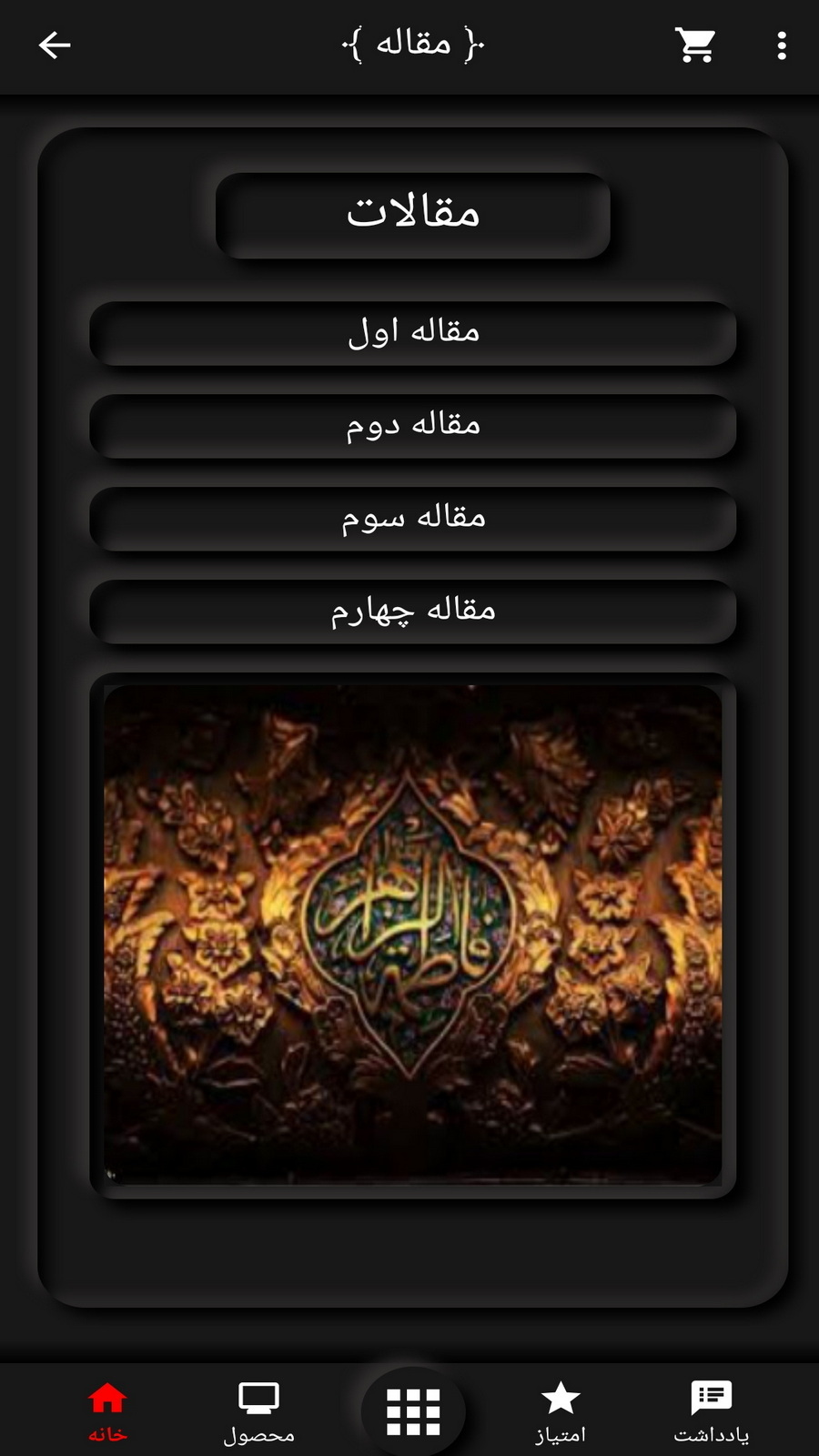Open the shopping cart

point(695,45)
